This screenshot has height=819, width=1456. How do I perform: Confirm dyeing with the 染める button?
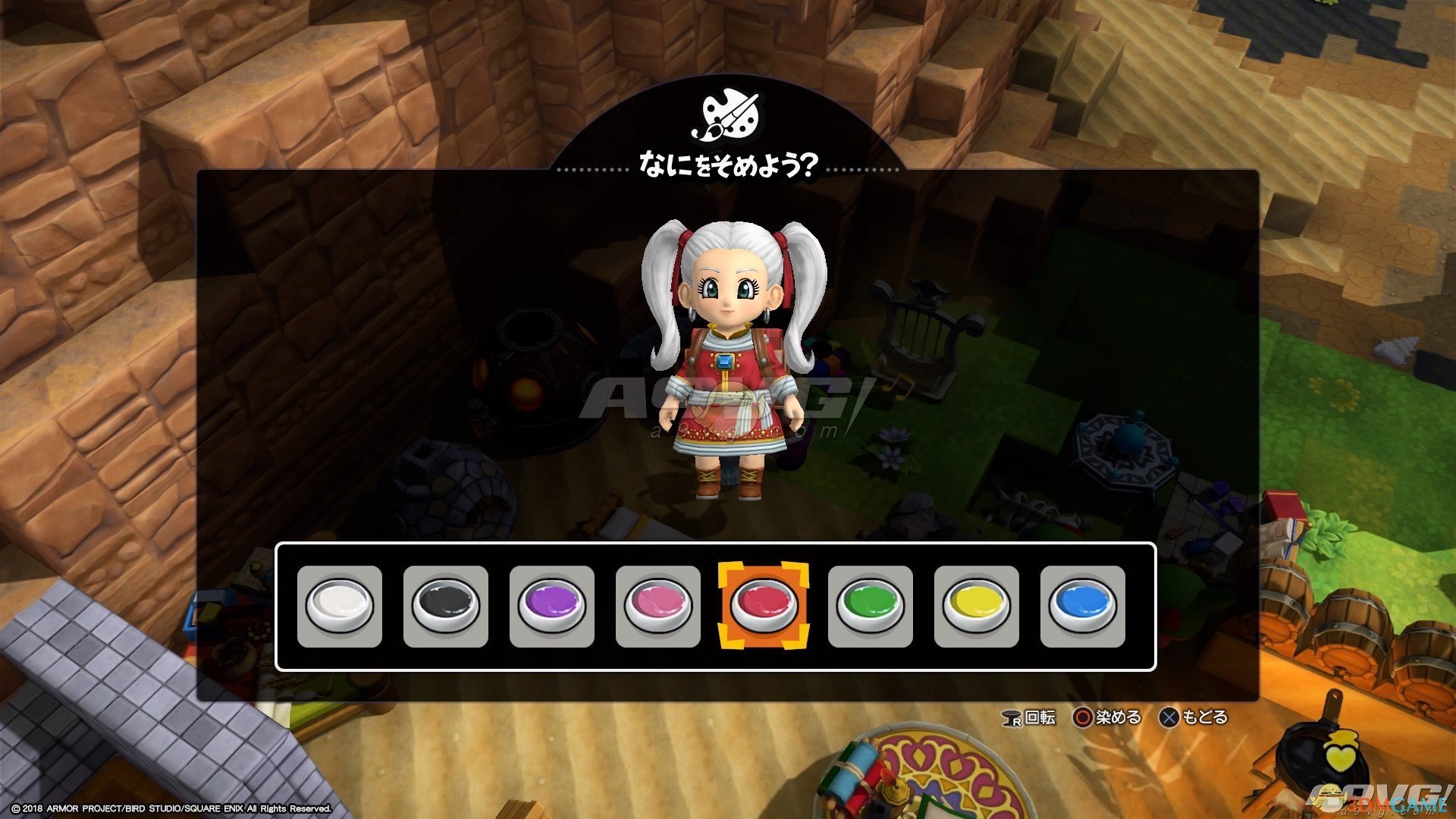1108,717
